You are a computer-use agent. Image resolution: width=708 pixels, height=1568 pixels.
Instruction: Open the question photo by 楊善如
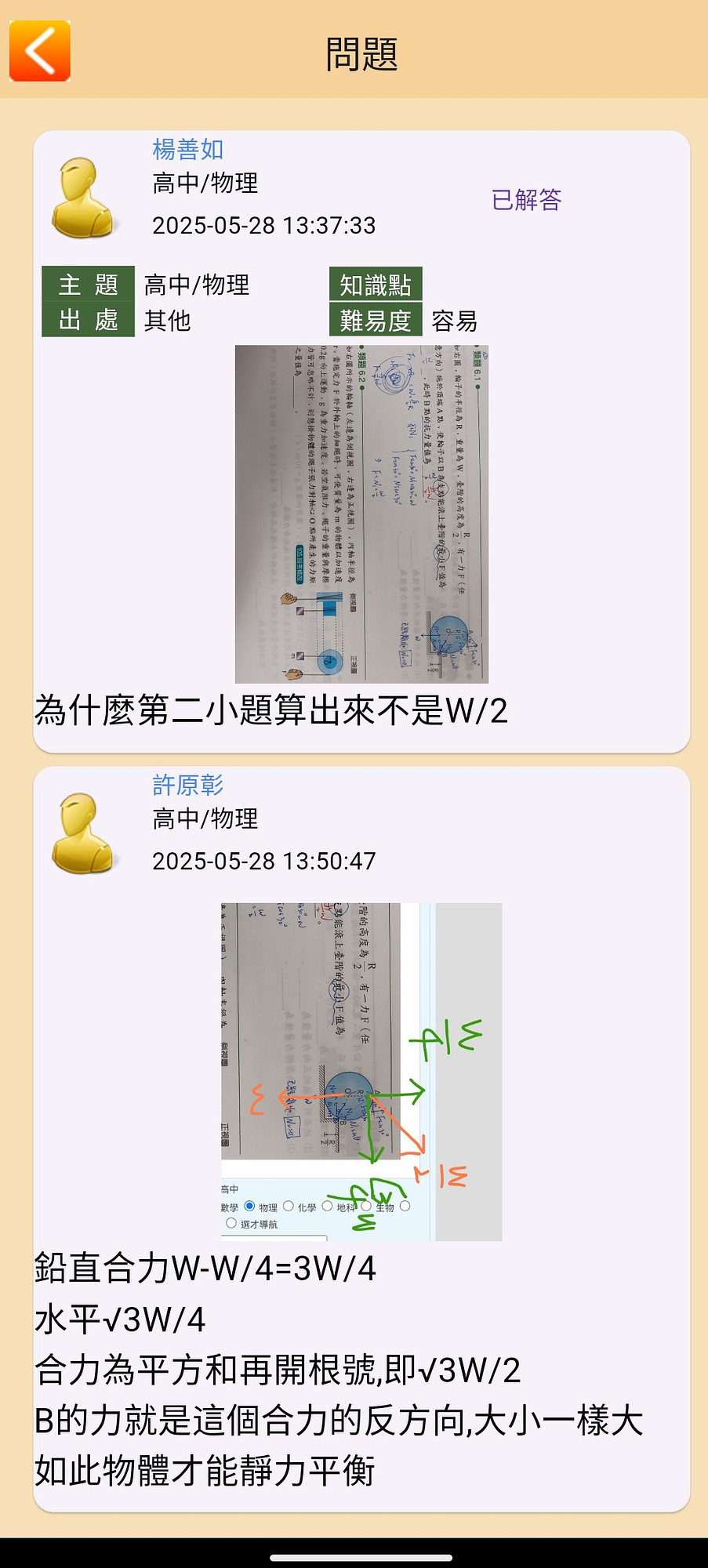361,514
